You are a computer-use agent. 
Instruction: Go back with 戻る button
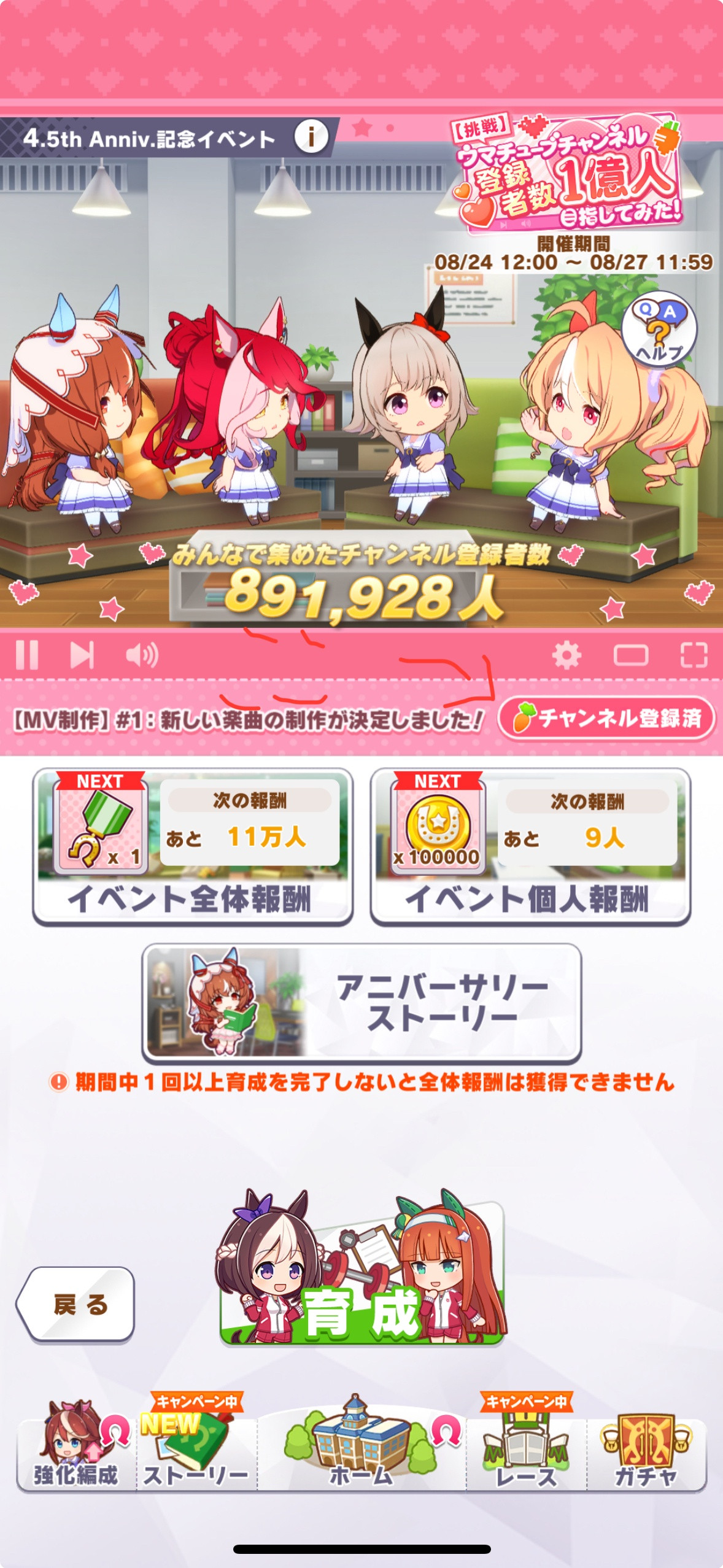pos(76,1303)
